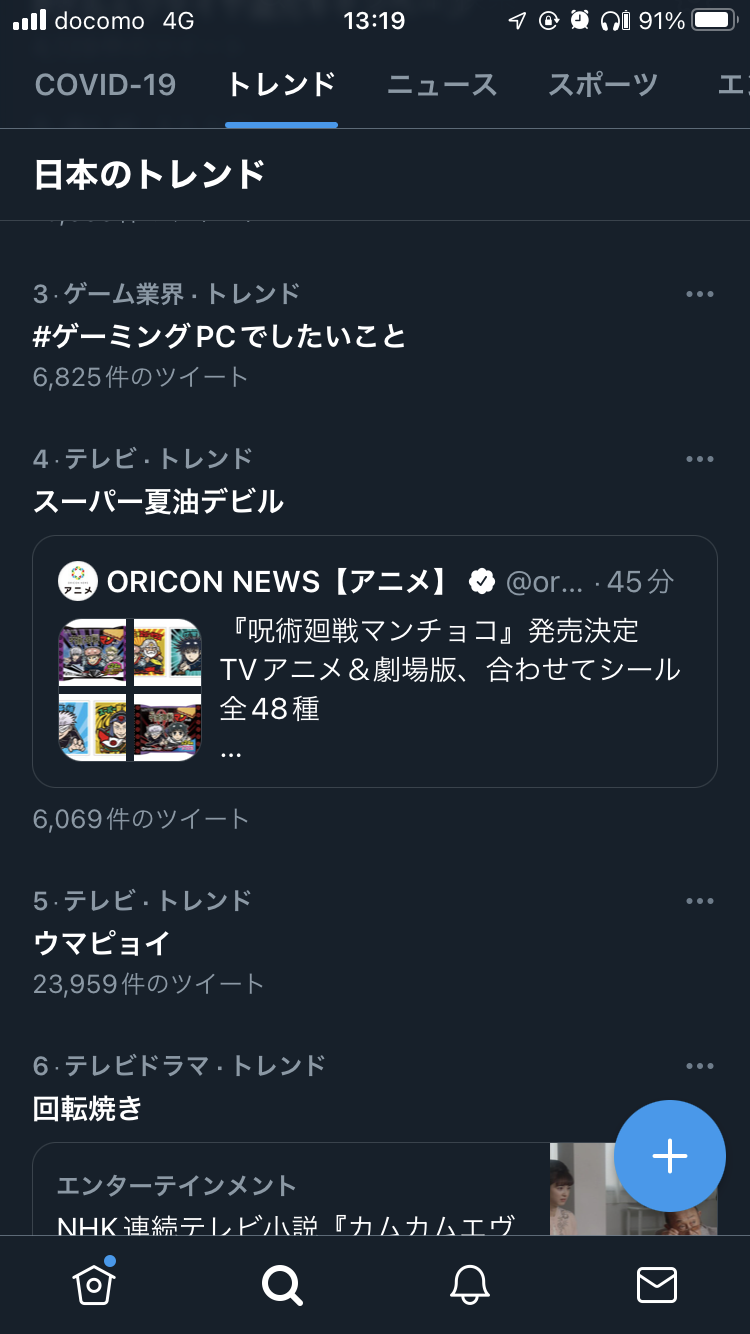The image size is (750, 1334).
Task: Open more options for #ゲーミングPCでしたいこと
Action: click(x=700, y=294)
